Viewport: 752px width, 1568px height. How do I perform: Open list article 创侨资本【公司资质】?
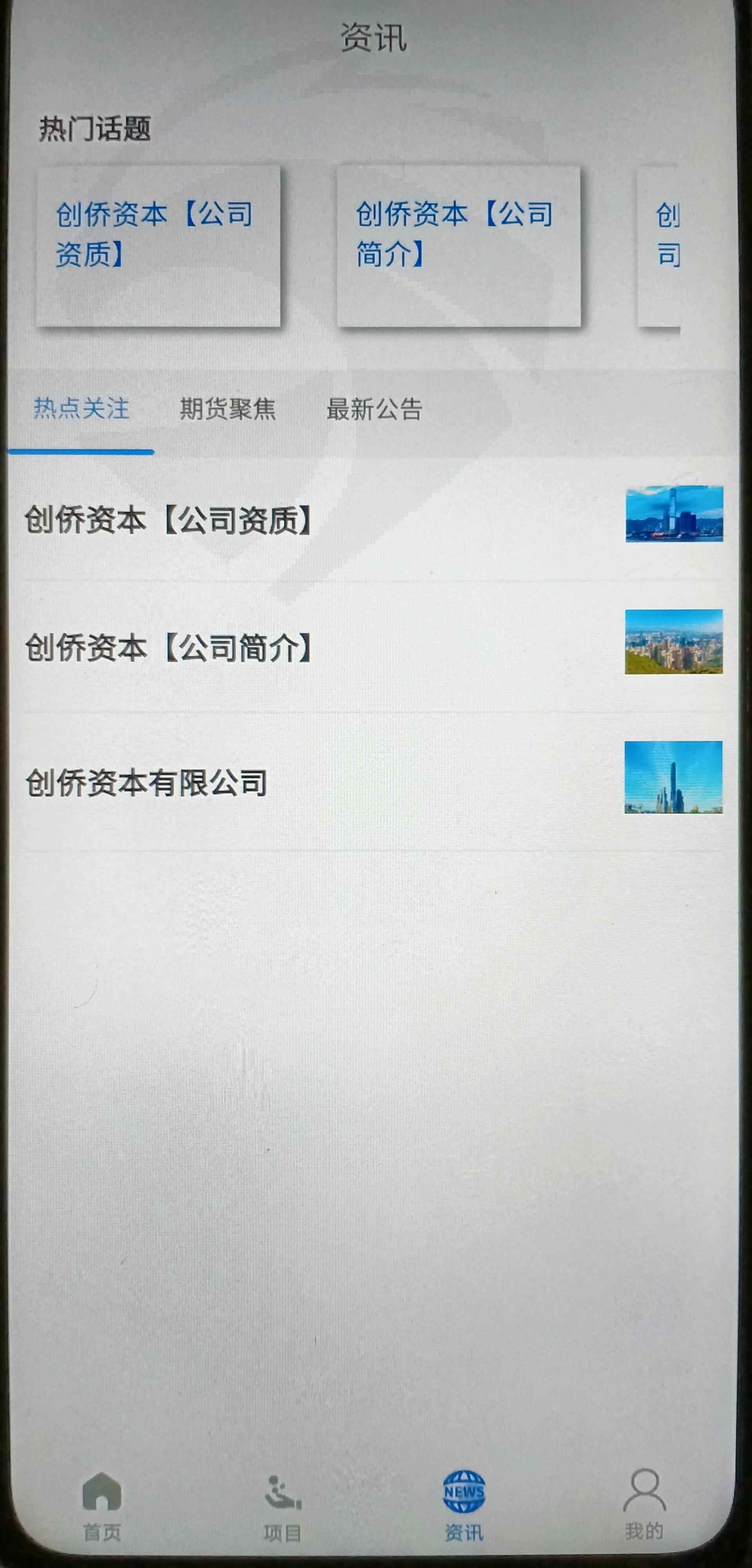coord(374,519)
